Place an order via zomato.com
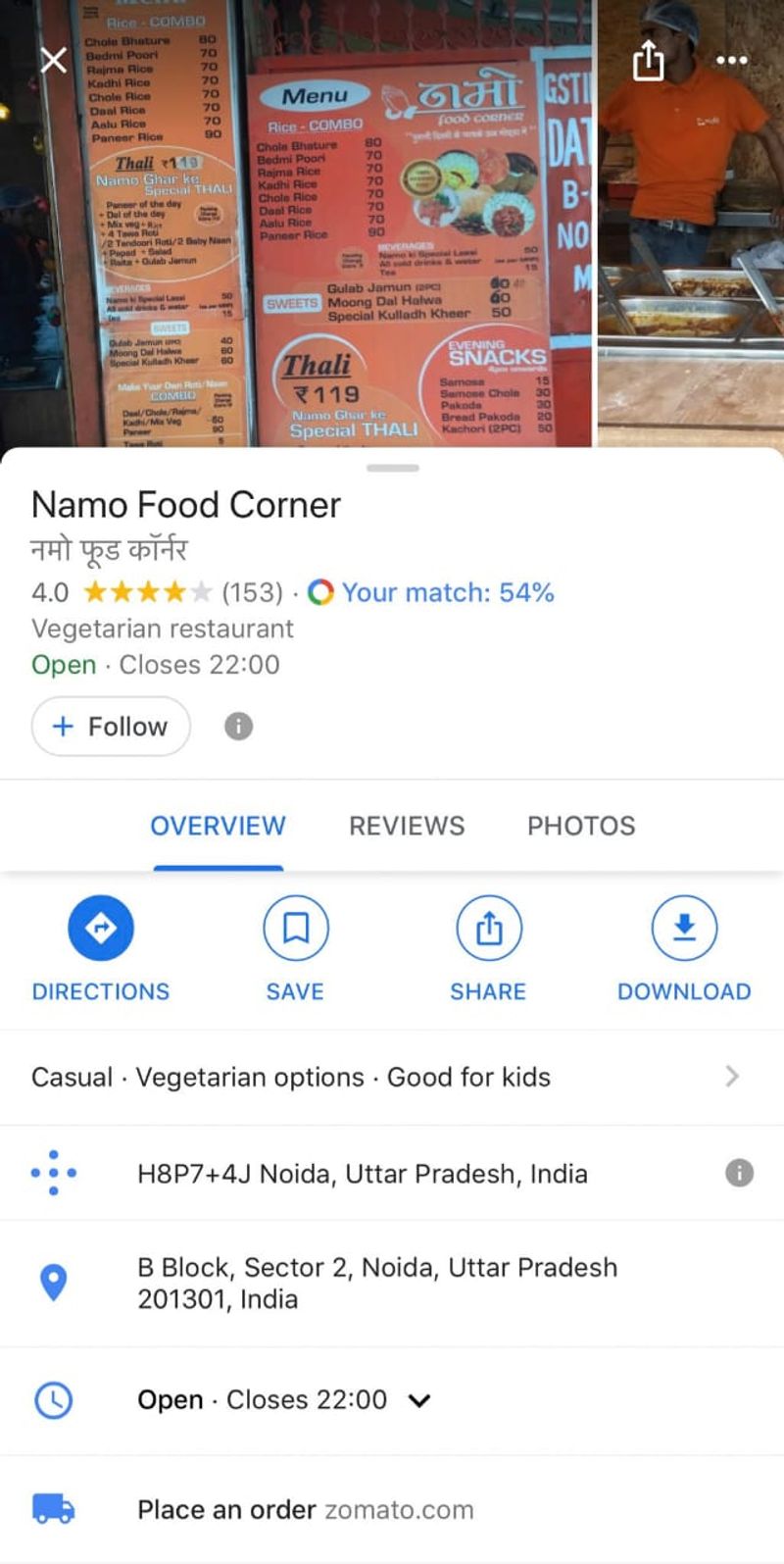This screenshot has height=1564, width=784. coord(305,1509)
